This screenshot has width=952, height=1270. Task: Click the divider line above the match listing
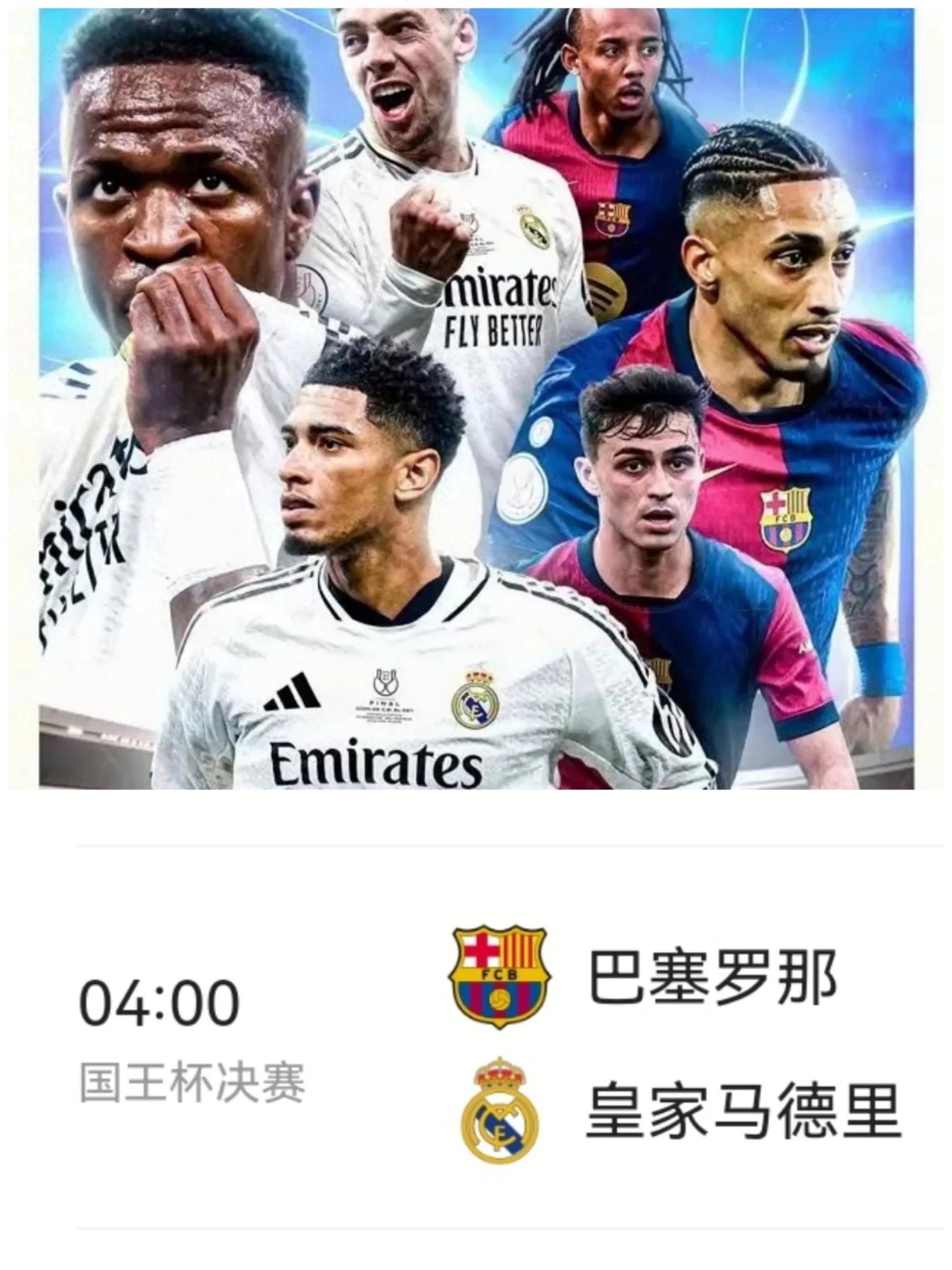pos(476,842)
